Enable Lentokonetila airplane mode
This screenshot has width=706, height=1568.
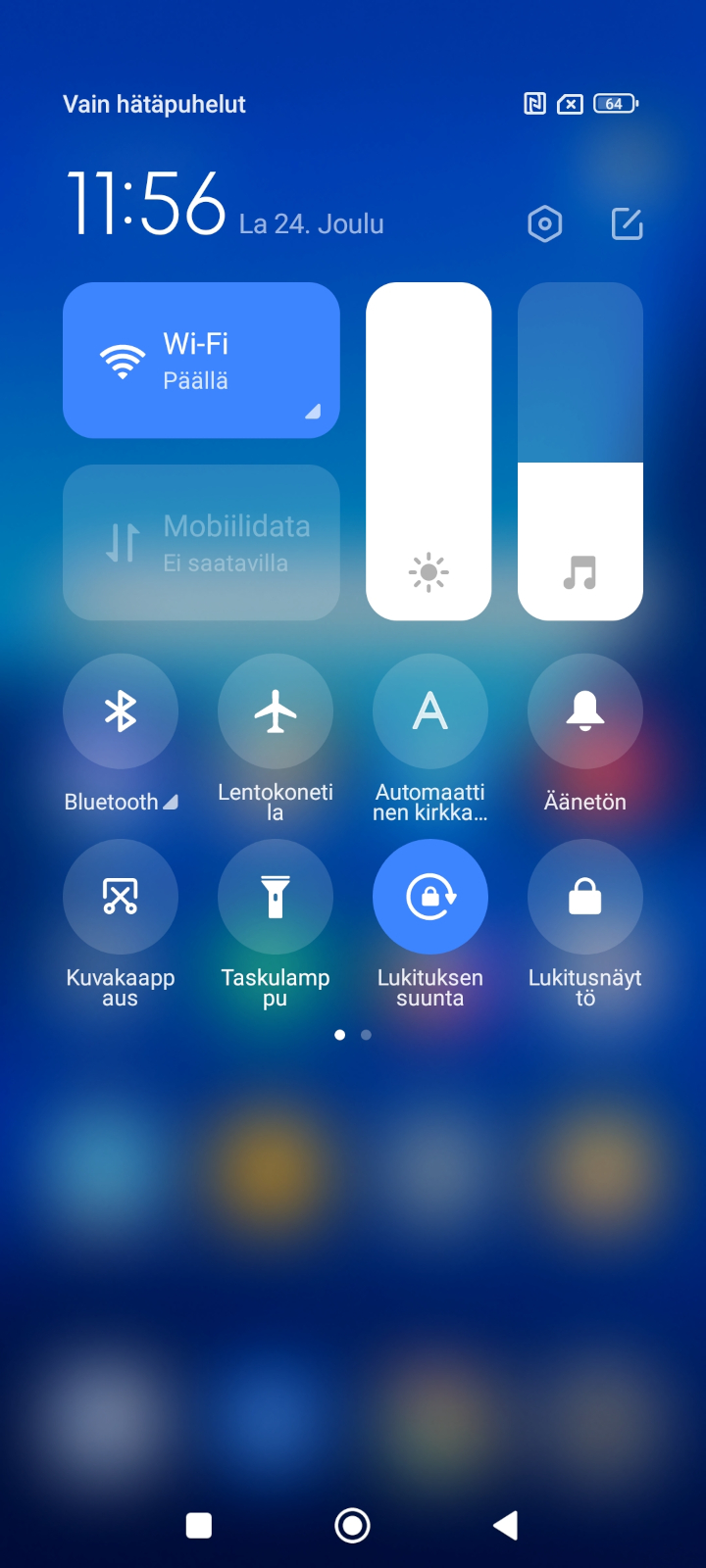click(x=276, y=711)
